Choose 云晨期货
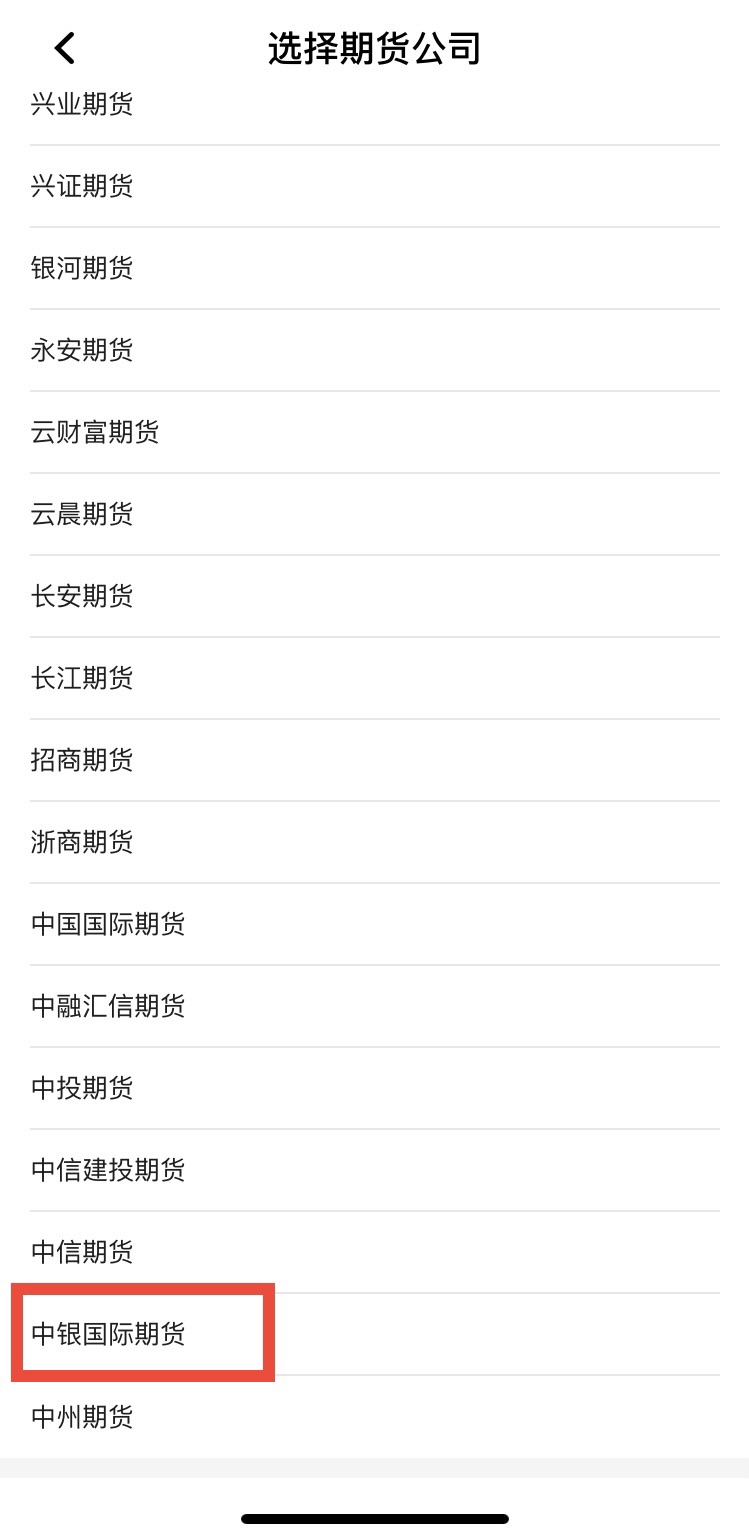 (x=82, y=514)
